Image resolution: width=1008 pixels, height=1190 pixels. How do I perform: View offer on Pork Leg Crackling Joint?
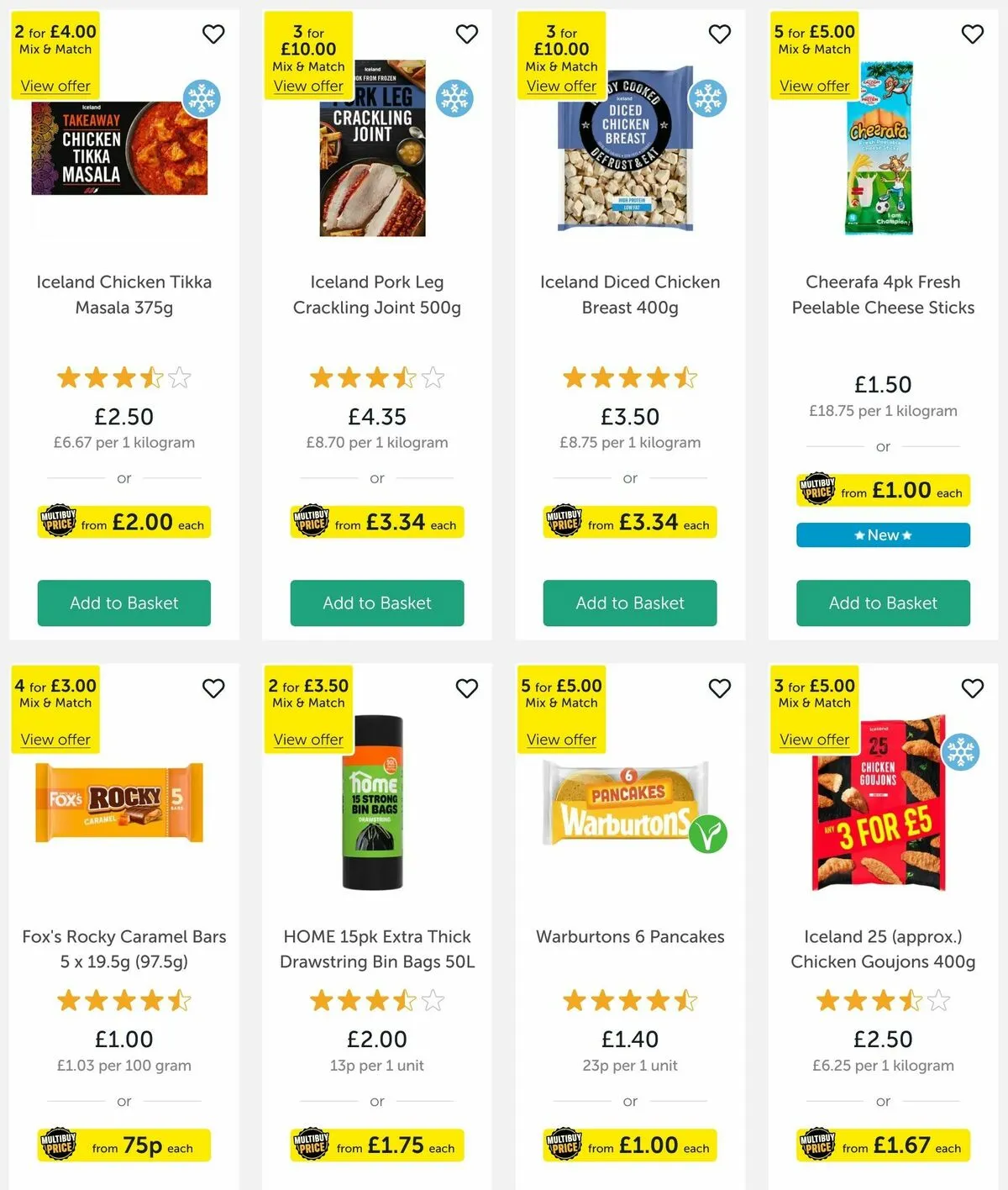click(x=308, y=86)
